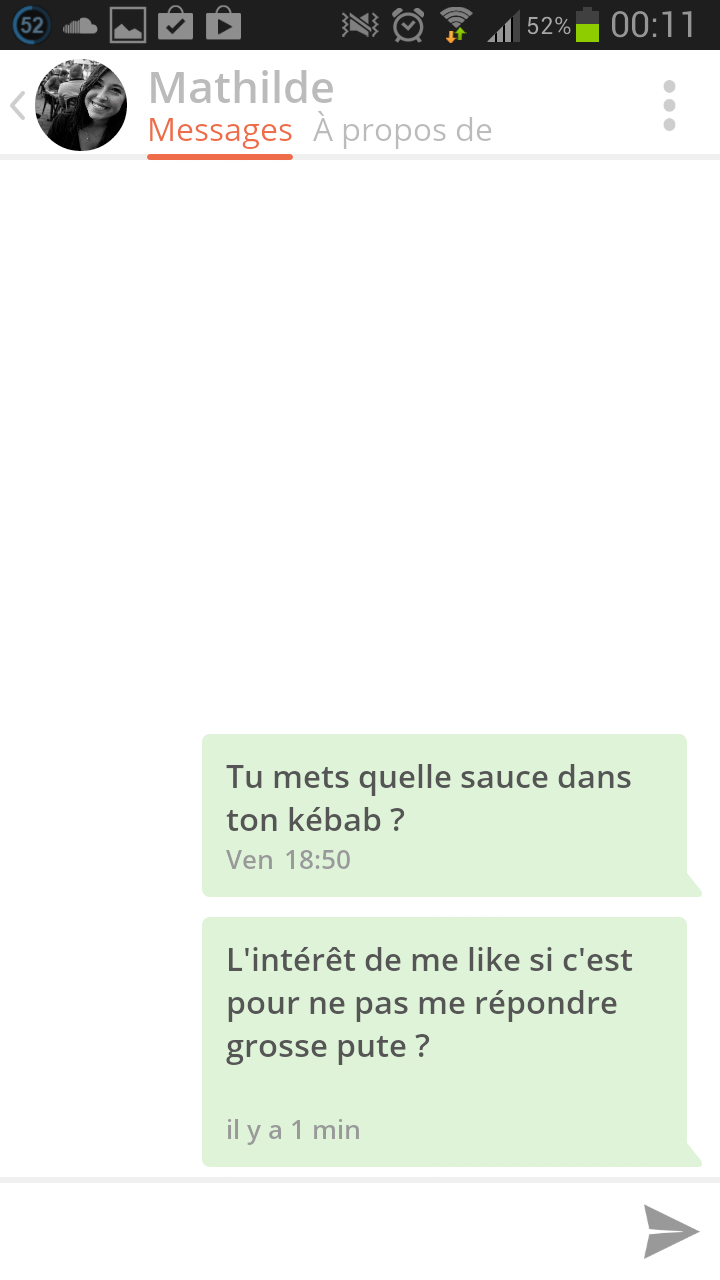720x1280 pixels.
Task: Open the three-dot overflow menu
Action: (x=669, y=105)
